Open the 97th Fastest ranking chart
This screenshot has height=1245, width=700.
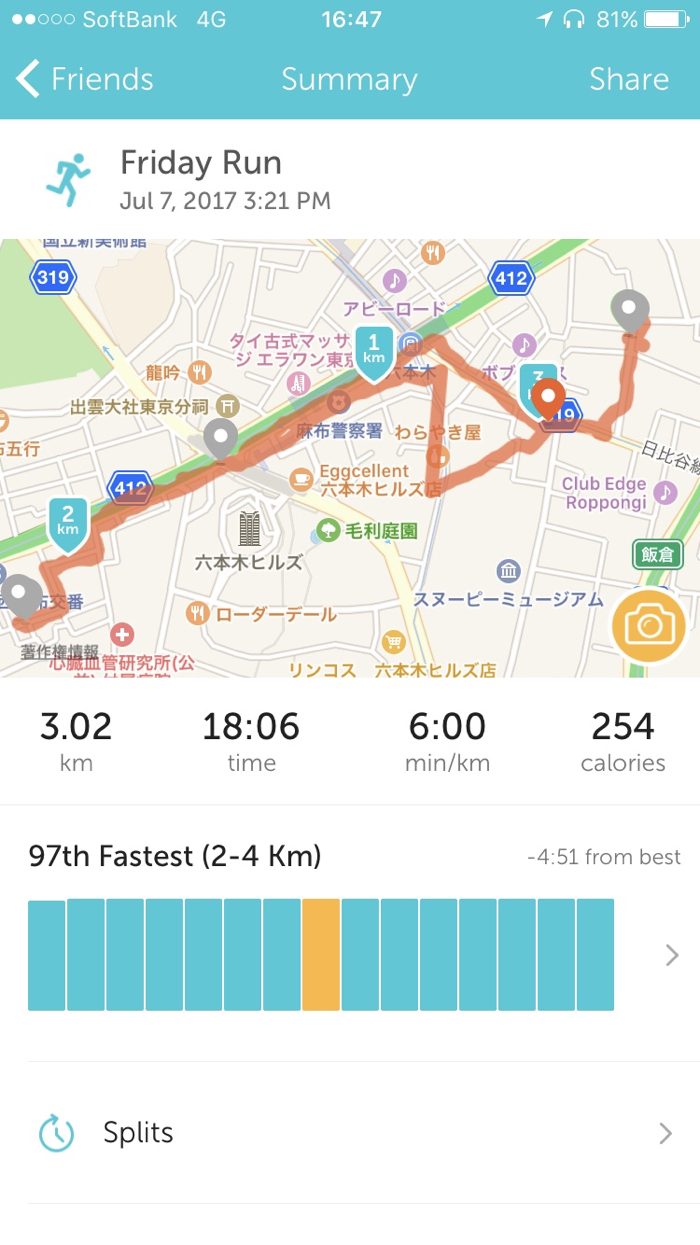click(350, 954)
